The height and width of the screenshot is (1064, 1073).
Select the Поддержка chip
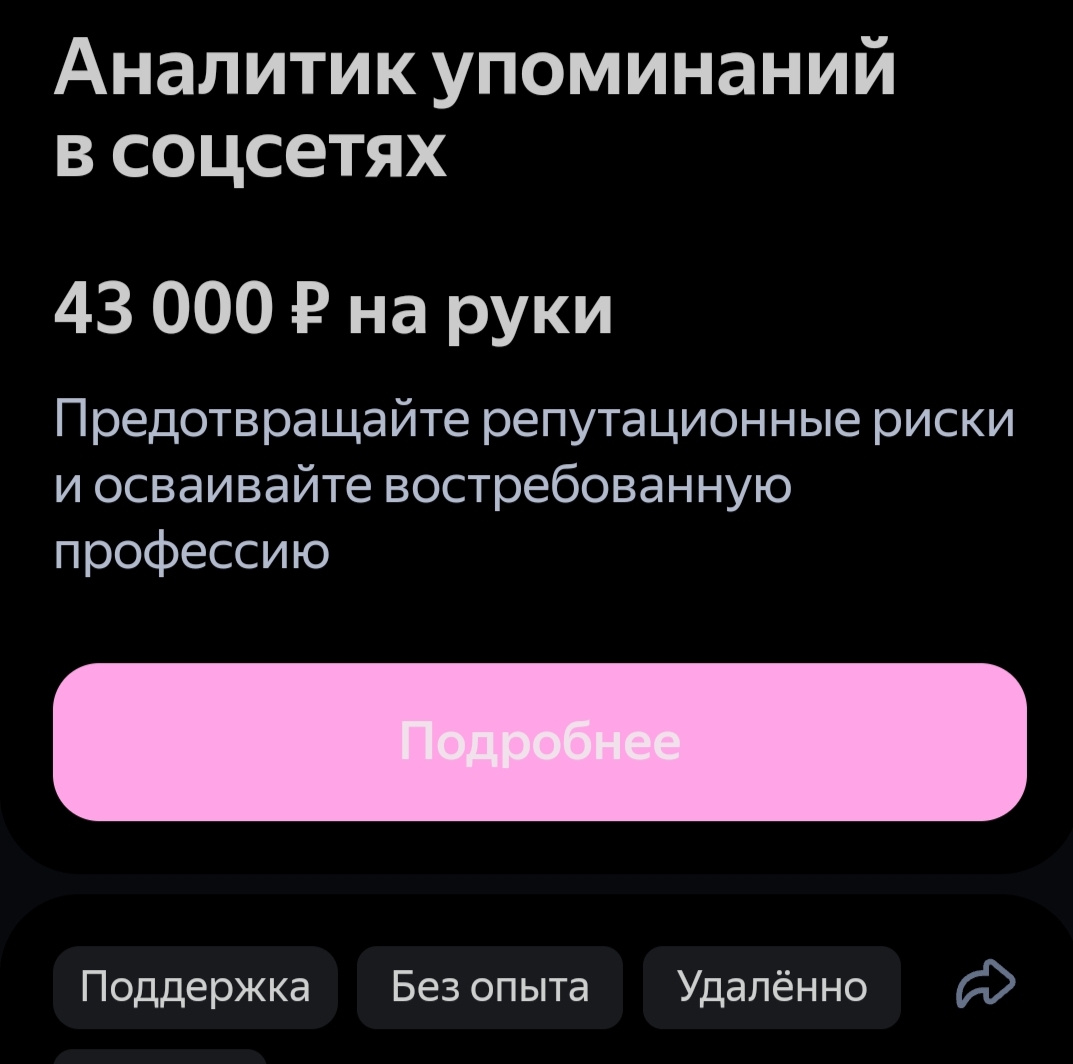(x=195, y=987)
